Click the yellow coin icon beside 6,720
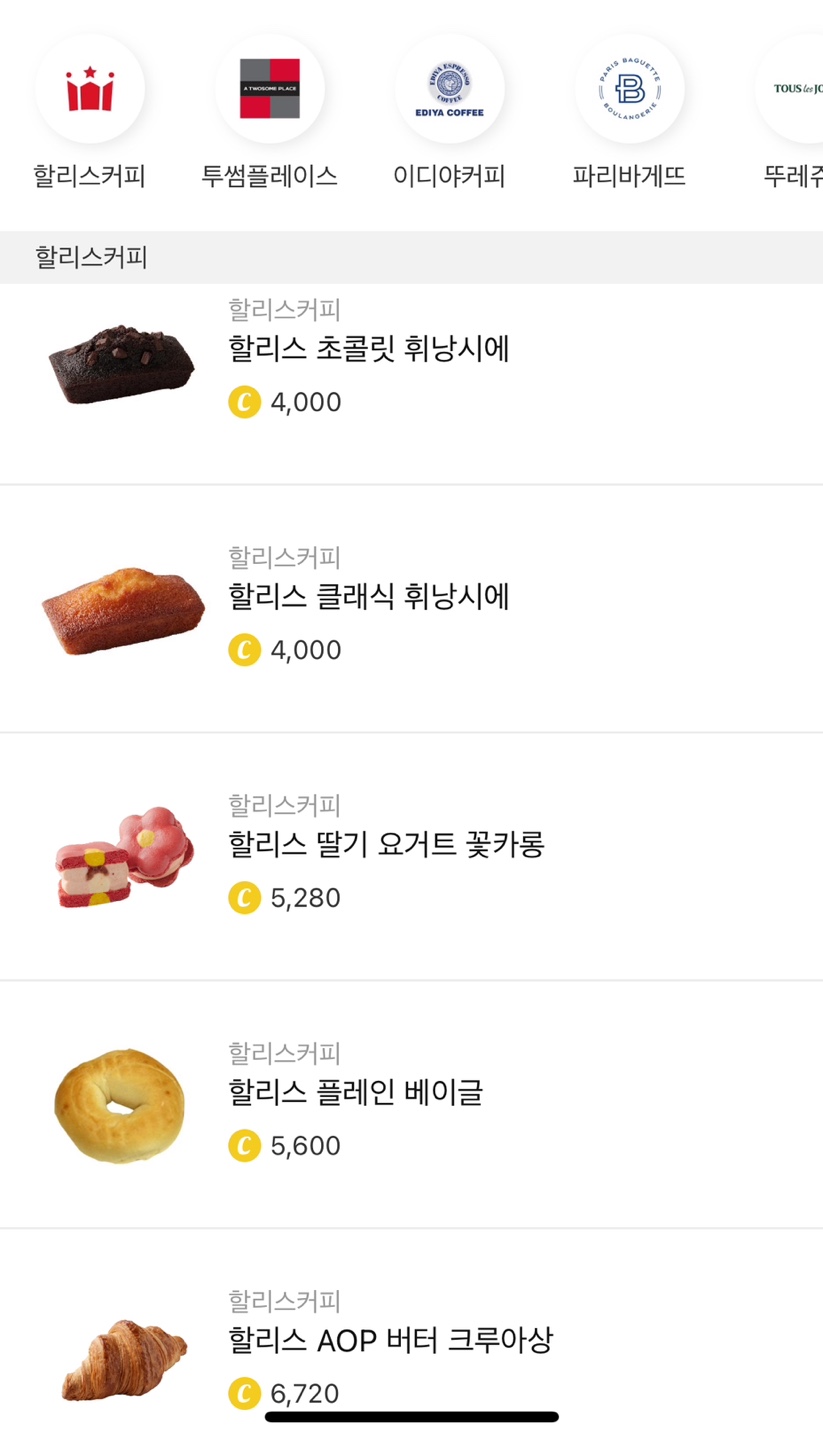Image resolution: width=823 pixels, height=1440 pixels. (x=244, y=1393)
